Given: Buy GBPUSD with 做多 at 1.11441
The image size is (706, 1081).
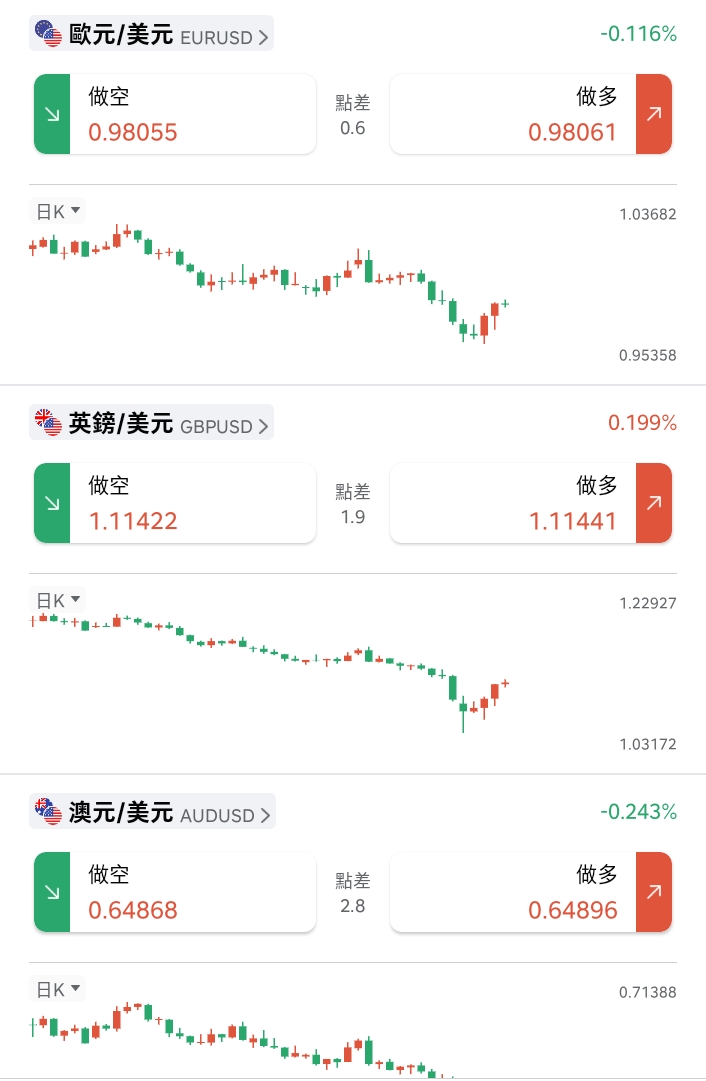Looking at the screenshot, I should coord(530,503).
